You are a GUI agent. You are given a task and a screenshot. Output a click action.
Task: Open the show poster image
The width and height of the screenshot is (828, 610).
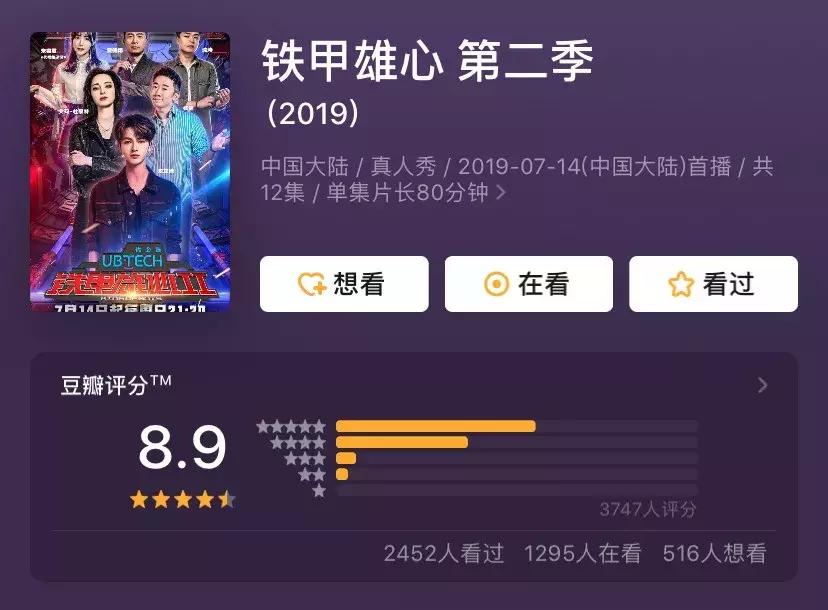click(x=130, y=172)
